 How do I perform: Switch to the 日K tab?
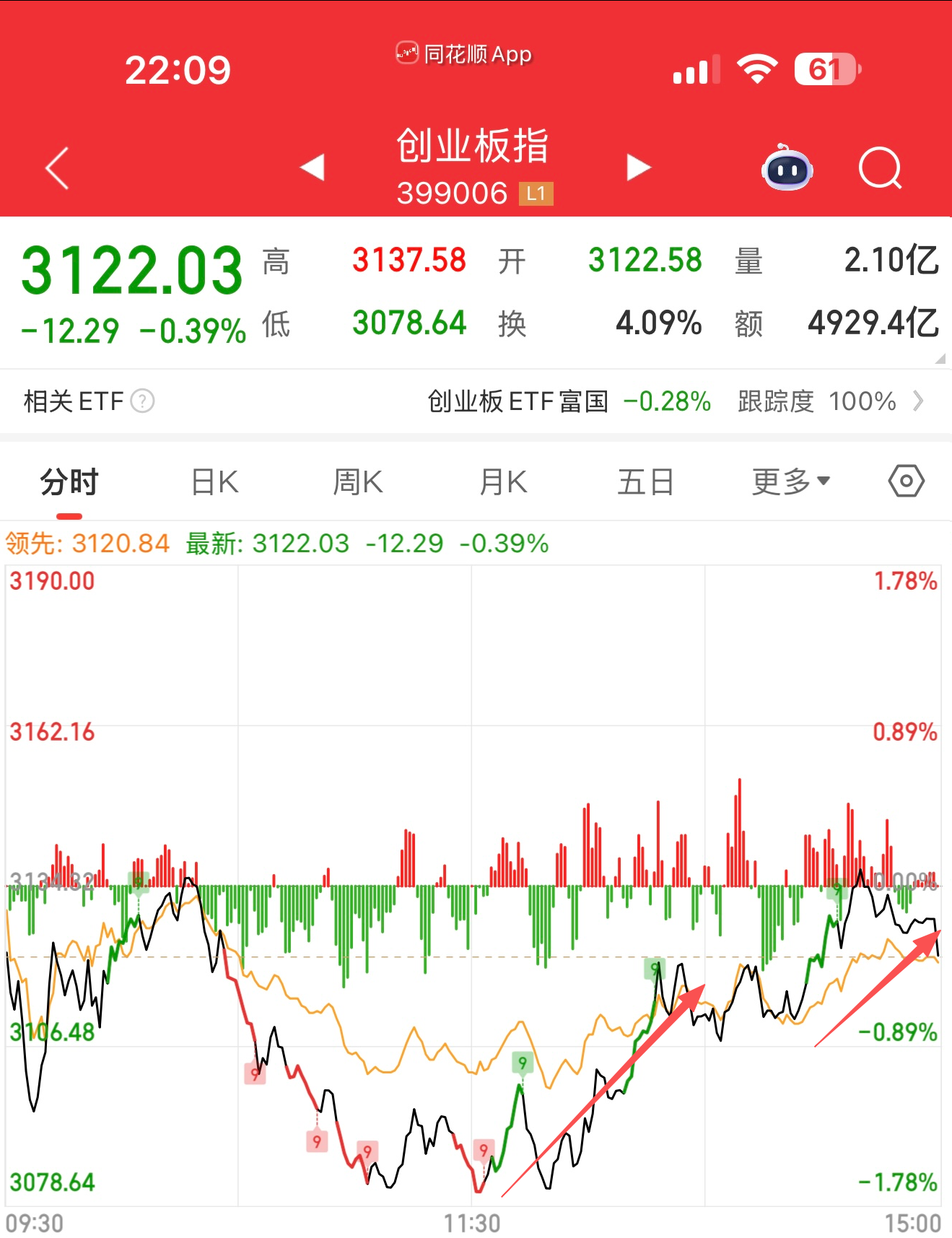pos(214,482)
